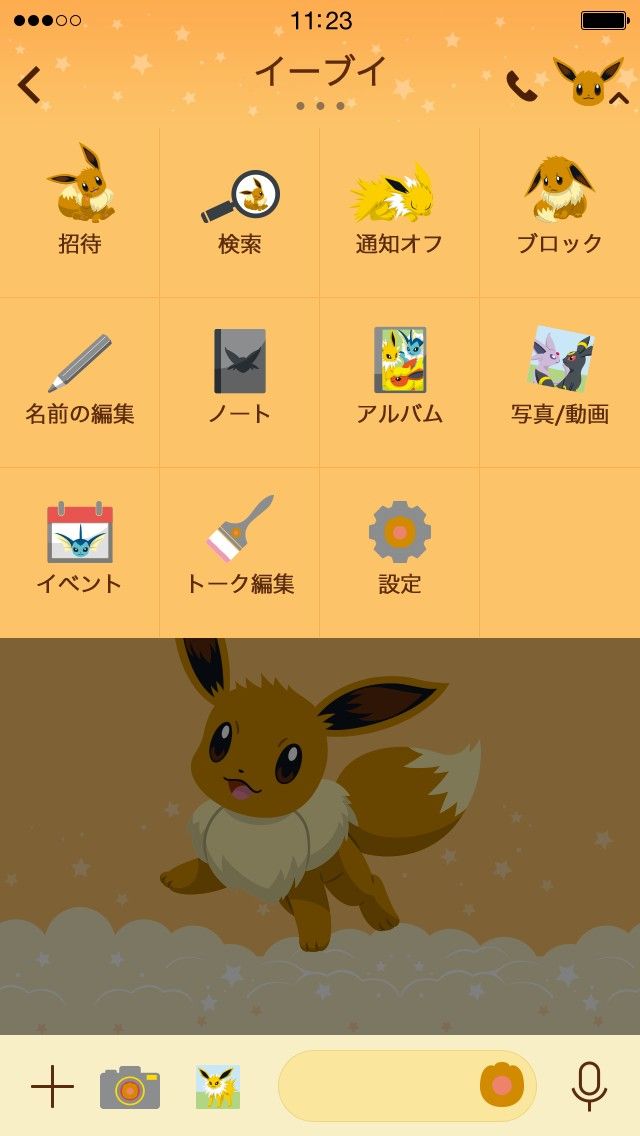This screenshot has width=640, height=1136.
Task: Open 設定 chat settings
Action: pos(399,544)
